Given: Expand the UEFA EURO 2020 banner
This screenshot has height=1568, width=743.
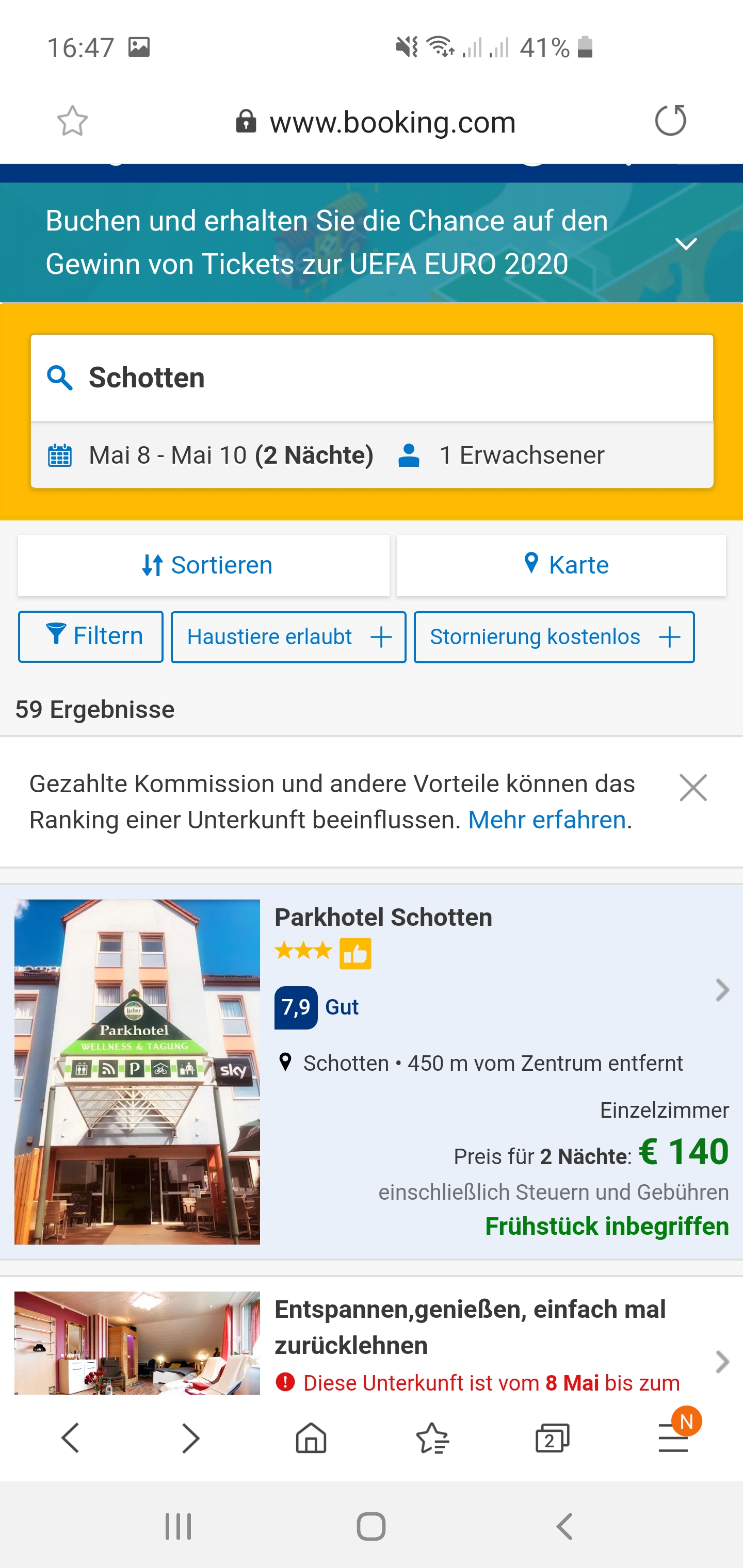Looking at the screenshot, I should pos(686,244).
